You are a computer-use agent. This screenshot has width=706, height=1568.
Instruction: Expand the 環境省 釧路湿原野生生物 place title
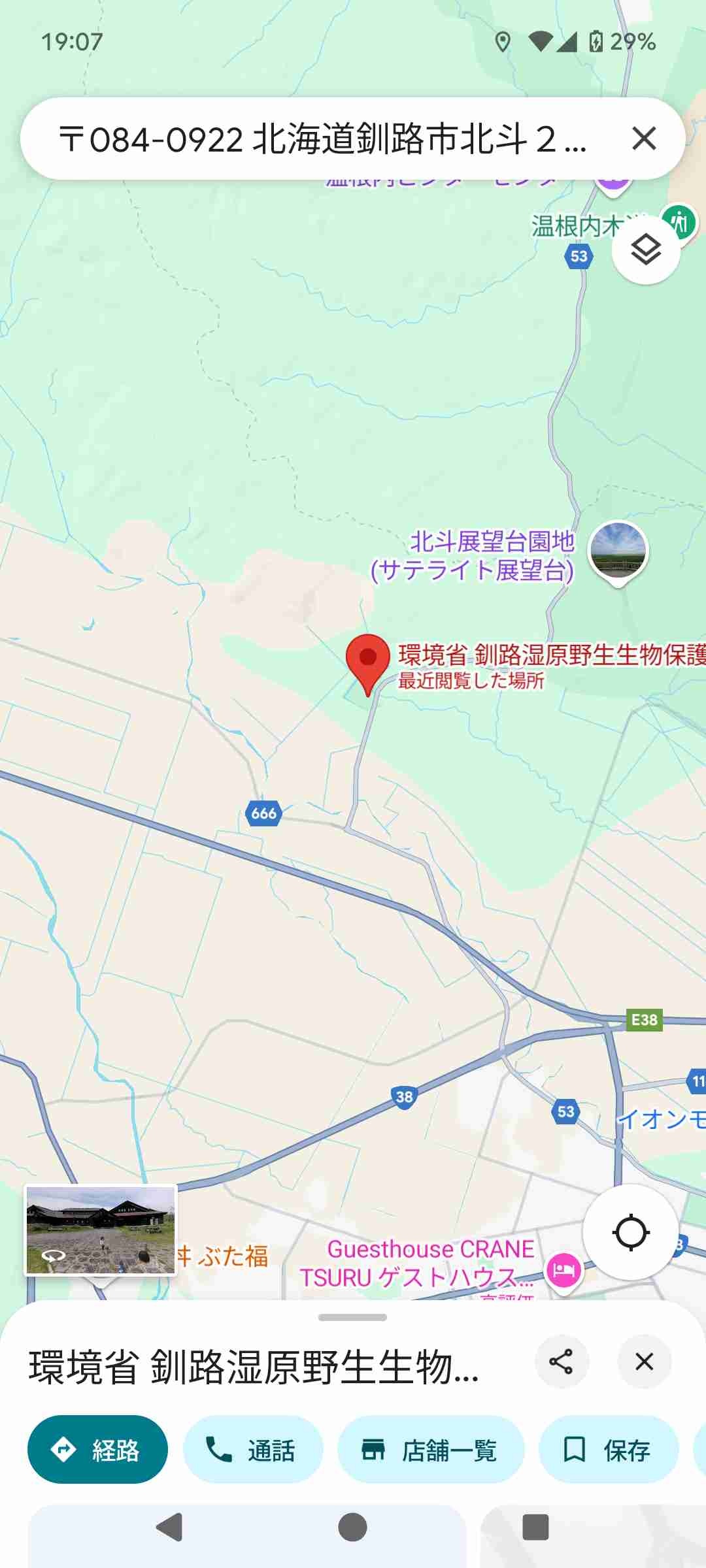pos(255,1367)
